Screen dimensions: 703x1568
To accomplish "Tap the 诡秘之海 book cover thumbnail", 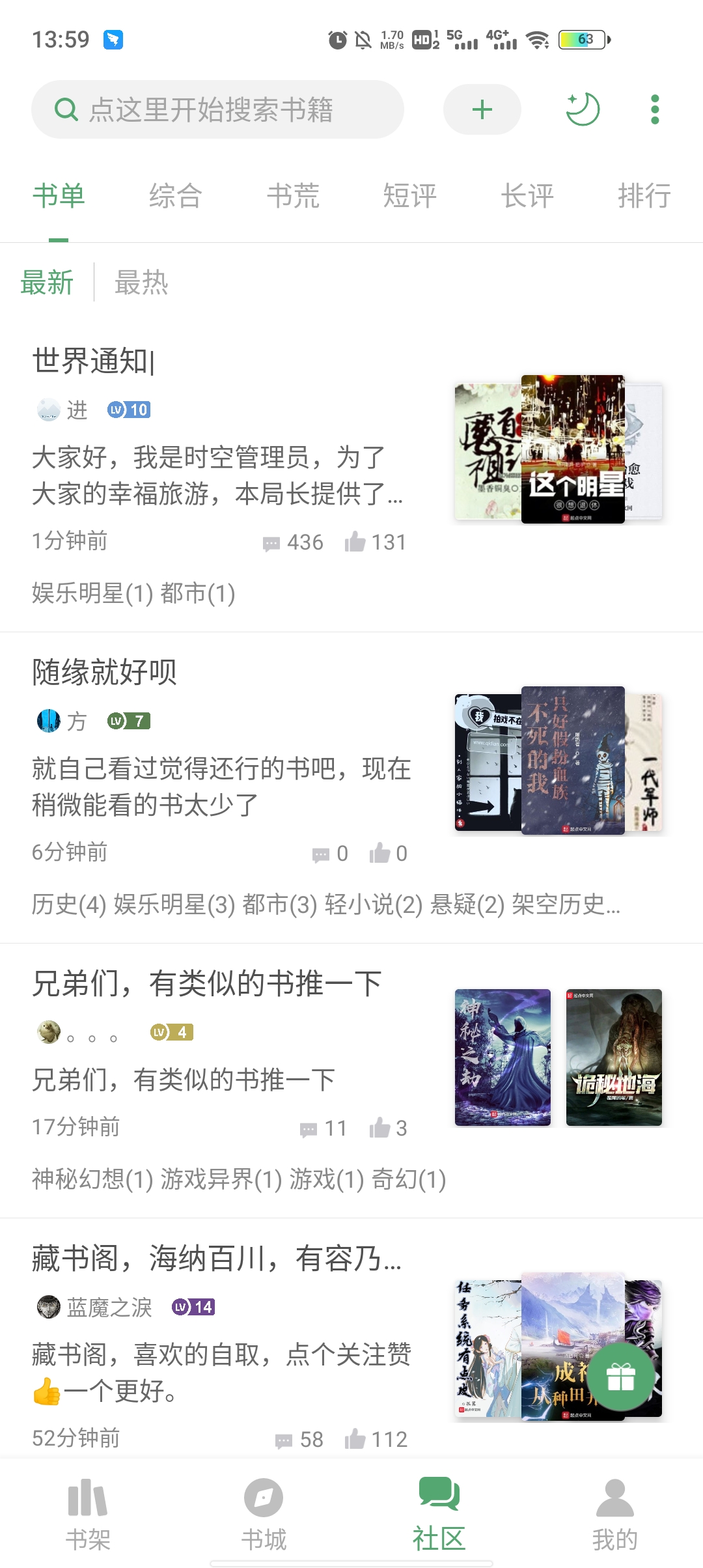I will click(x=614, y=1056).
